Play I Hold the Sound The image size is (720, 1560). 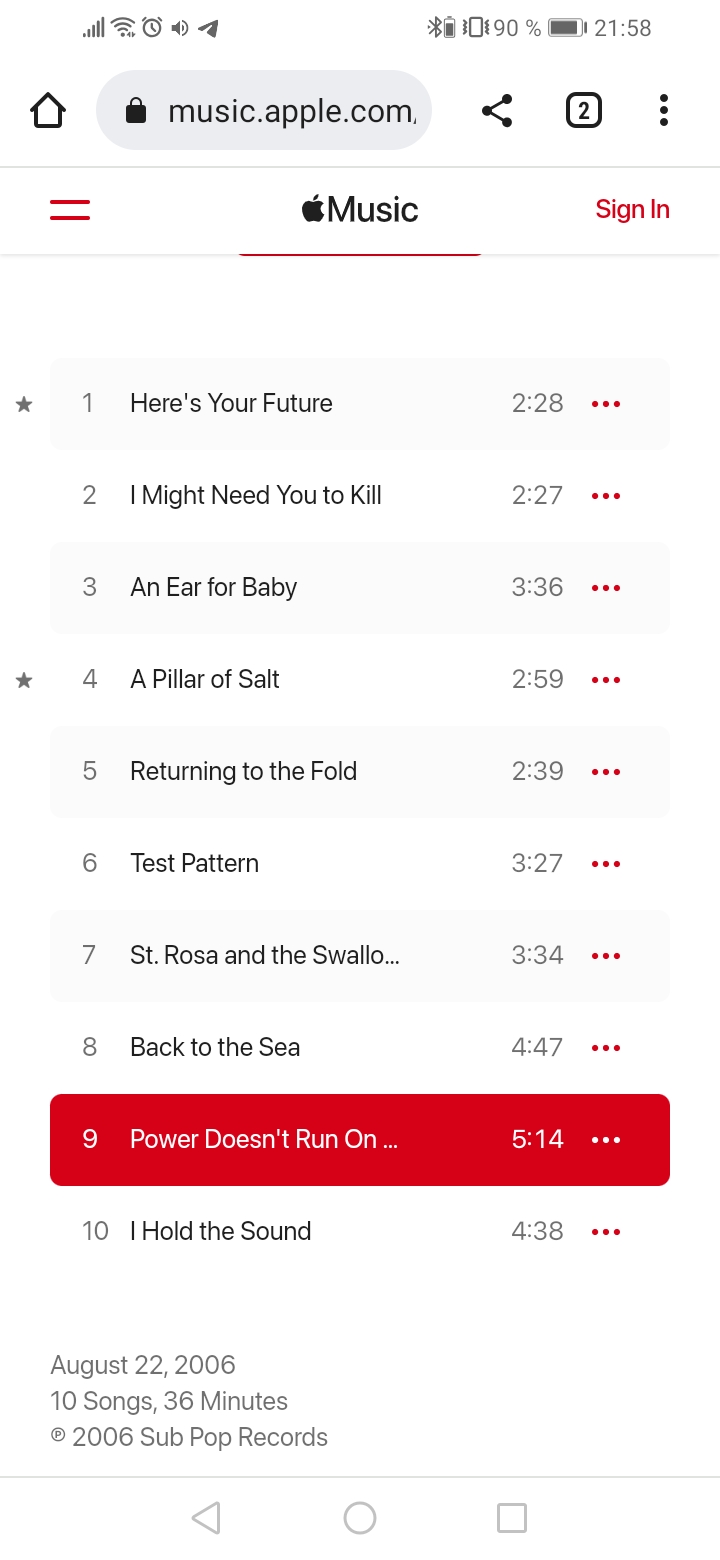[221, 1232]
